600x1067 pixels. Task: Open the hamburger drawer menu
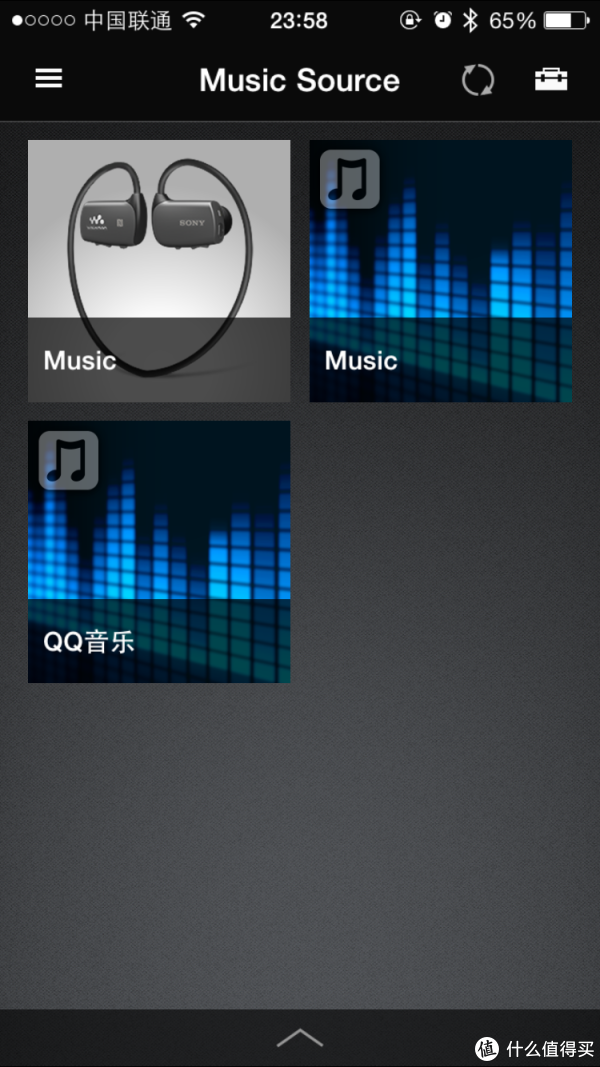tap(49, 79)
